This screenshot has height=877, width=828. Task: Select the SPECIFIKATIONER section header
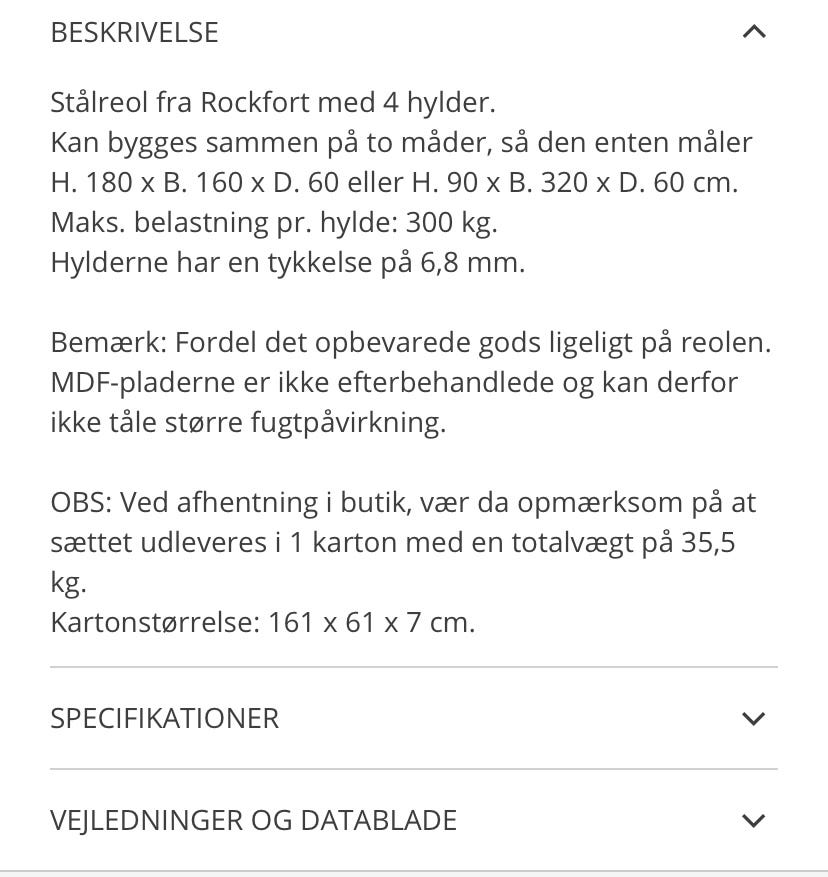(x=164, y=718)
